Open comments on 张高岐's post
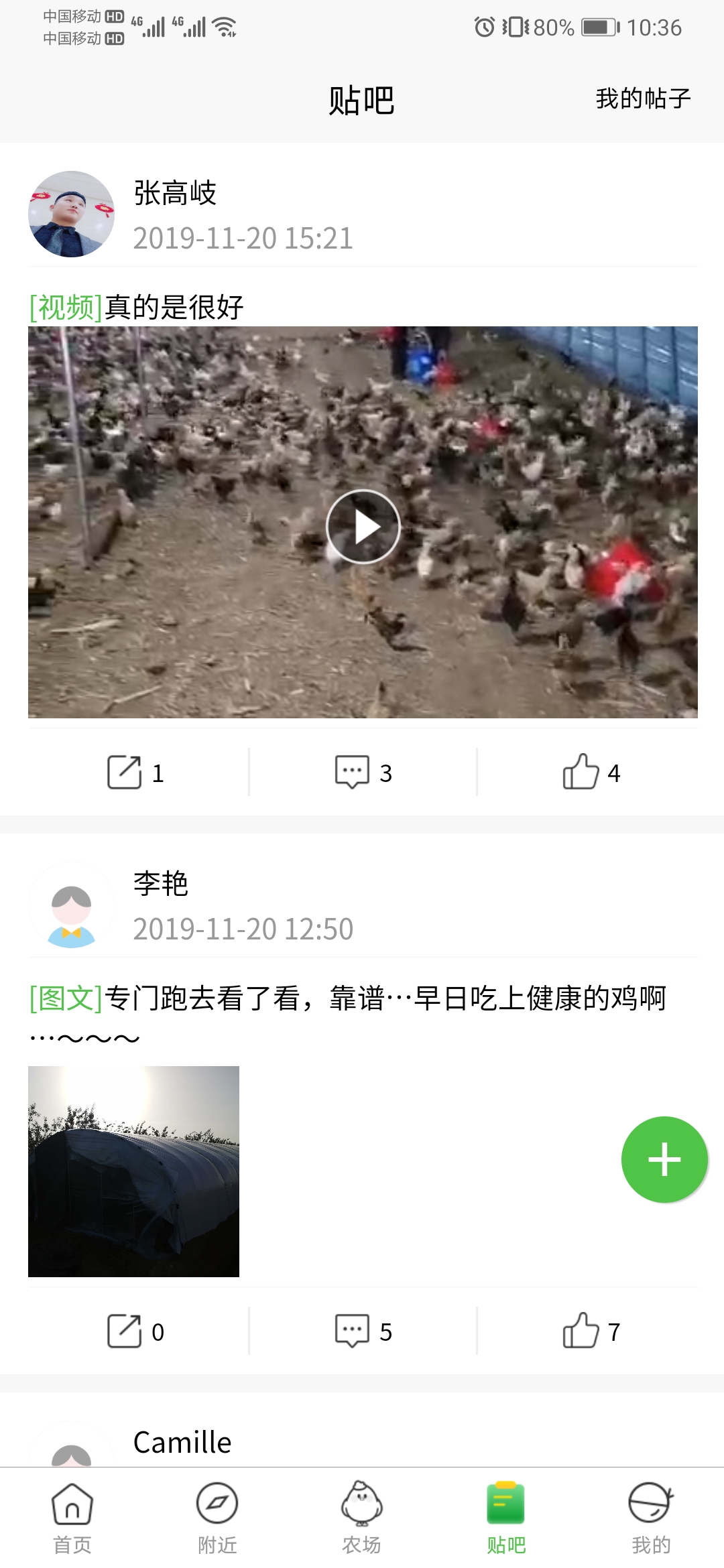 click(x=363, y=773)
